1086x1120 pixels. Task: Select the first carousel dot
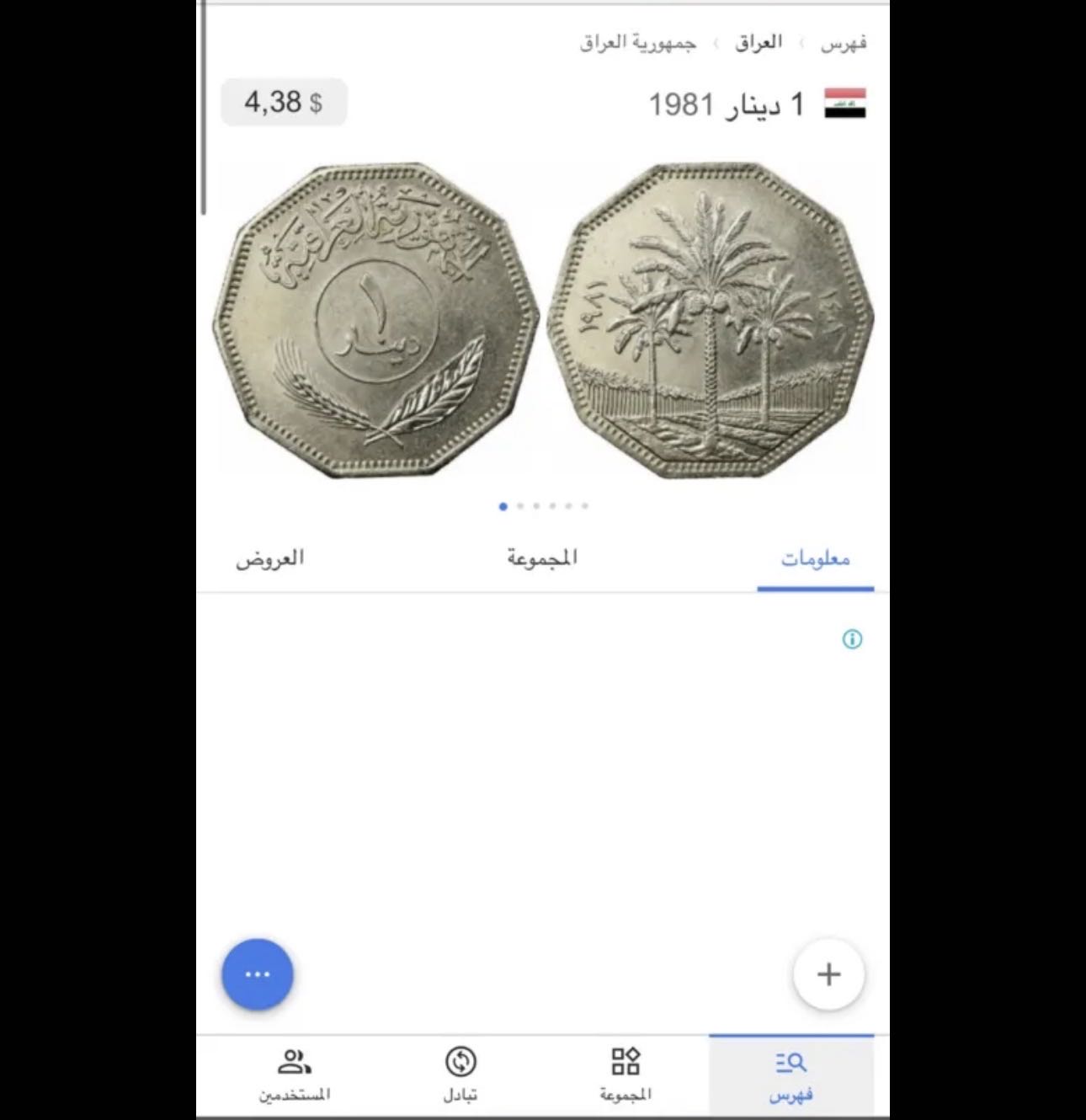pyautogui.click(x=503, y=507)
